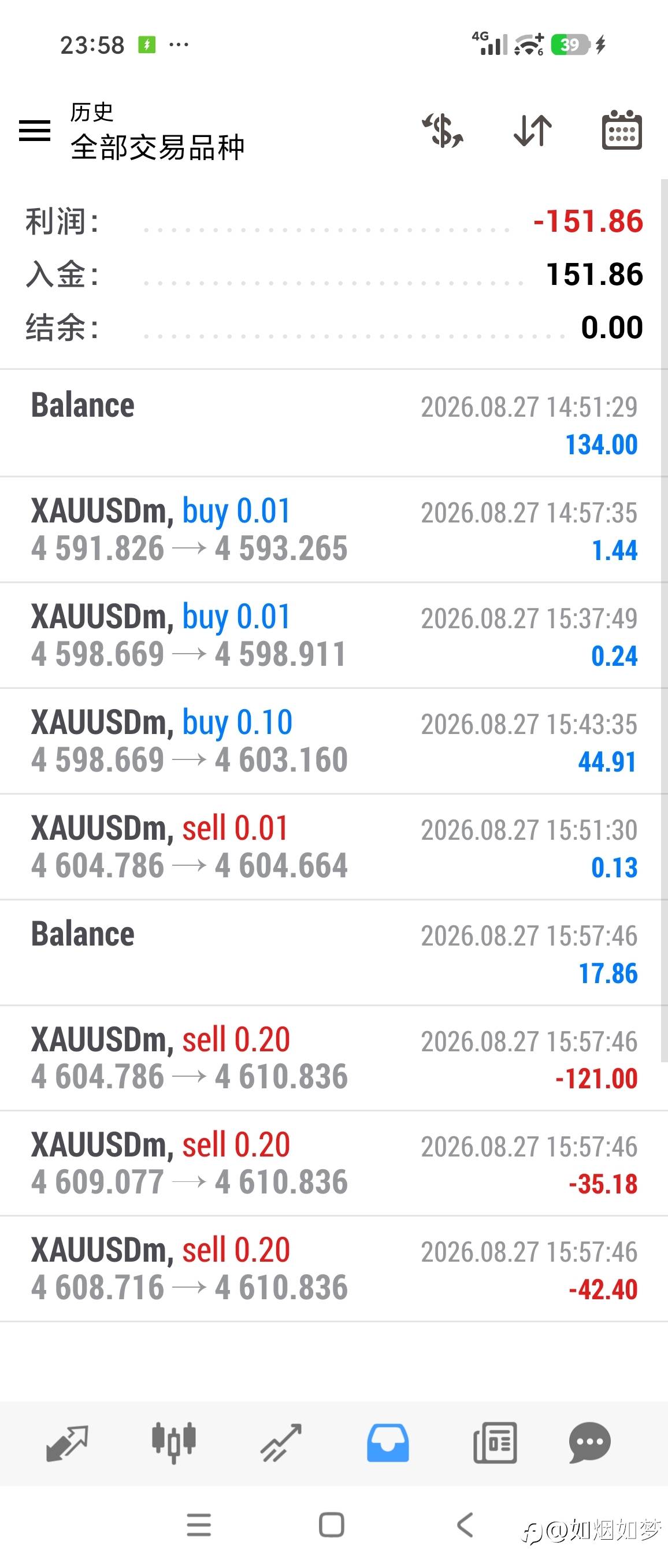Open the symbol filter dollar icon
The image size is (668, 1568).
(x=443, y=130)
